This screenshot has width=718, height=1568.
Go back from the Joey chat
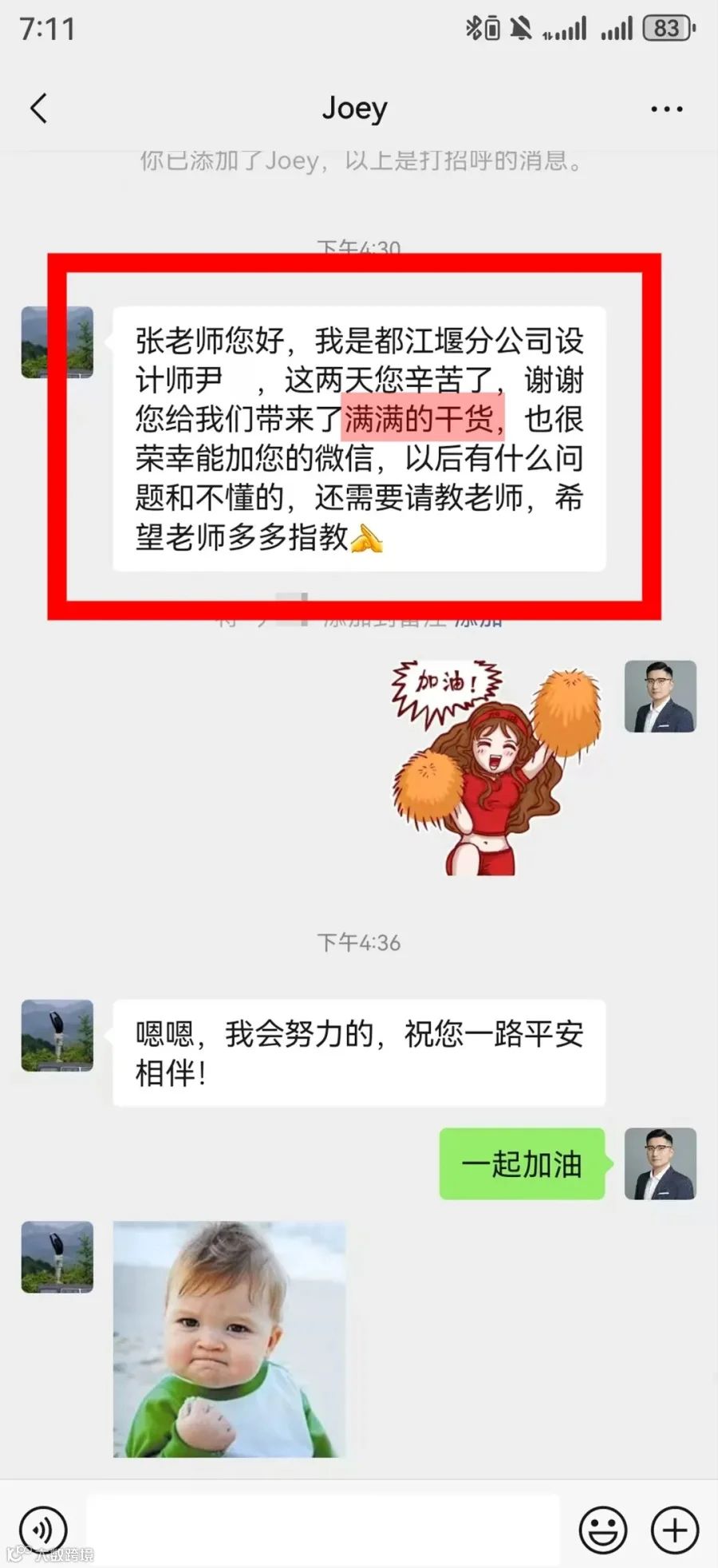tap(38, 109)
